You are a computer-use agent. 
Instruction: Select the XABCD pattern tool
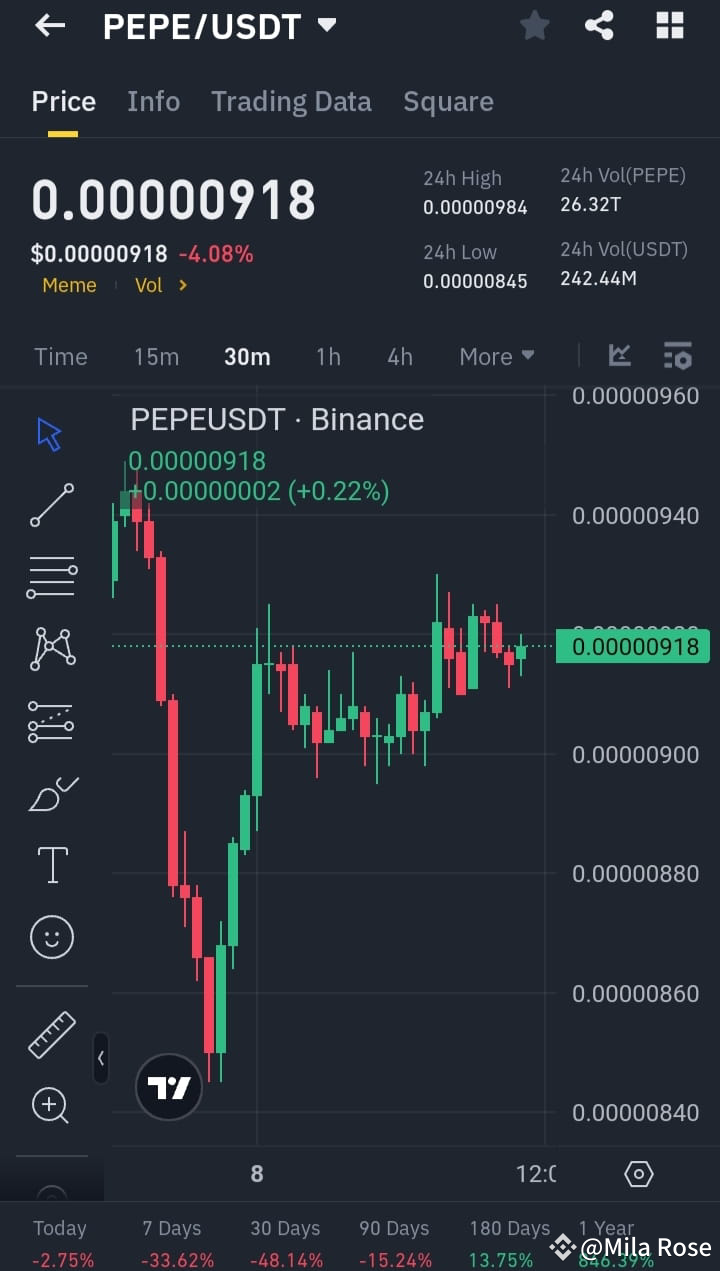[x=51, y=648]
